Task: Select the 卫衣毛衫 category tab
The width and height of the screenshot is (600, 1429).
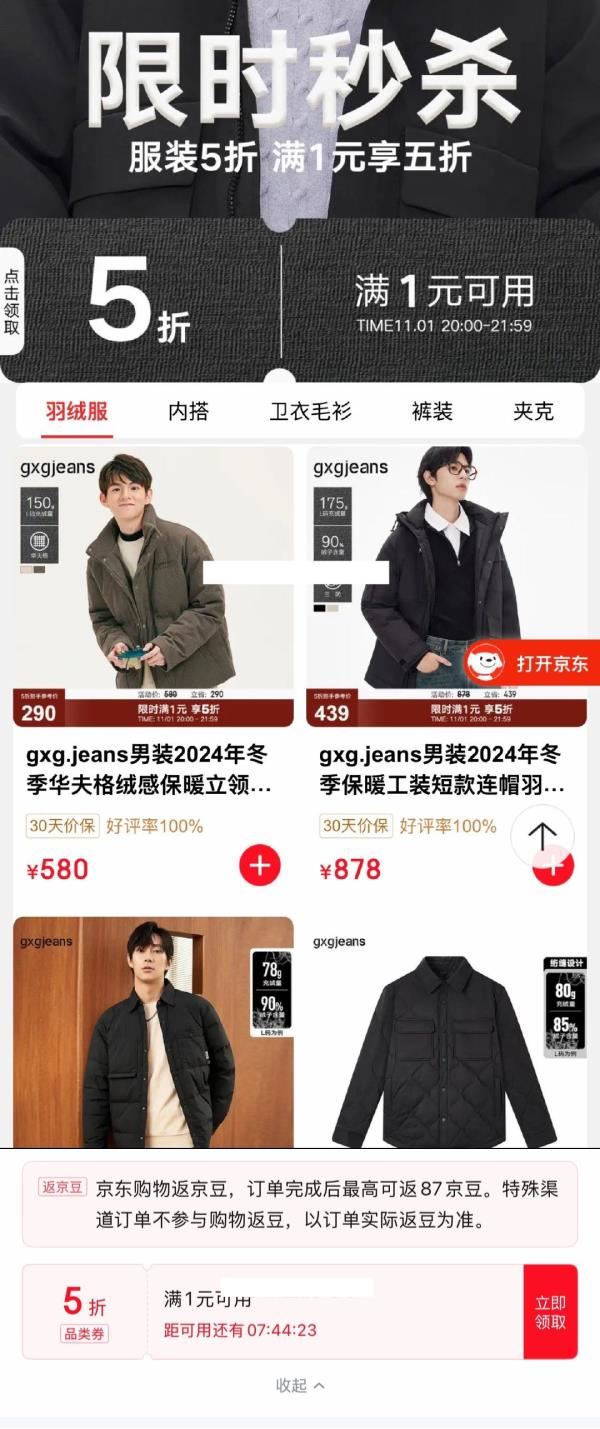Action: click(x=310, y=411)
